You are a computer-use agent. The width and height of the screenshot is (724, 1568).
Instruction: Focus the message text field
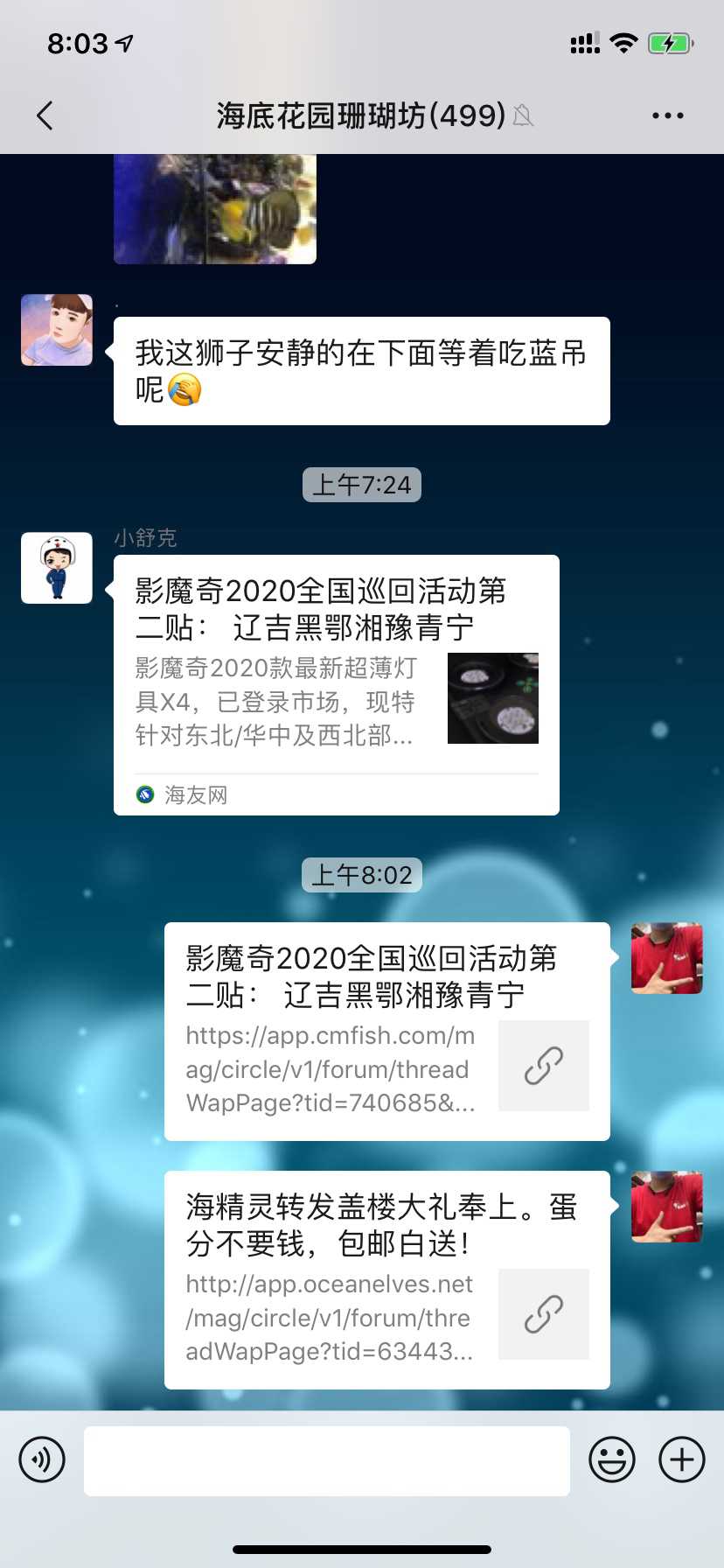click(326, 1460)
